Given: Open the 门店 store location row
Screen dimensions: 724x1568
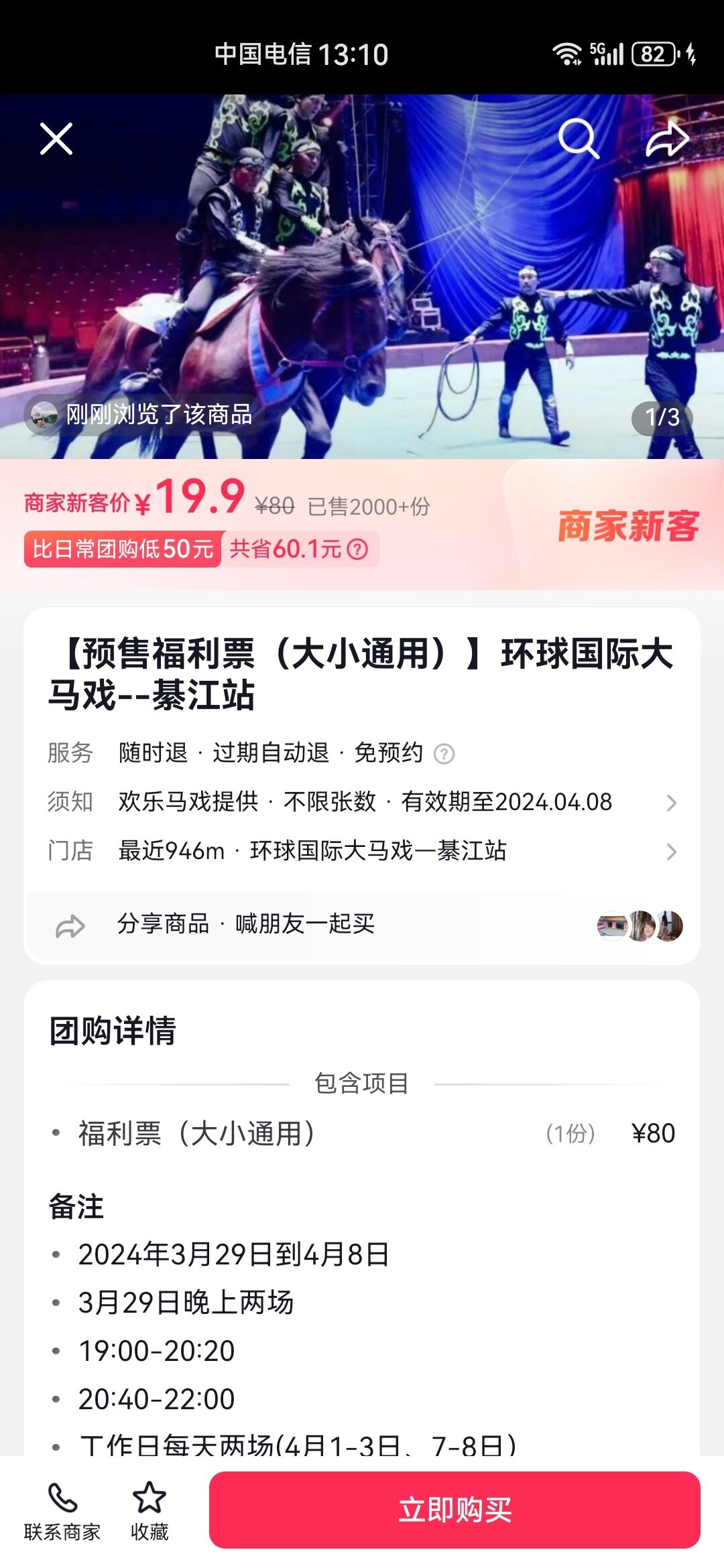Looking at the screenshot, I should pos(362,851).
